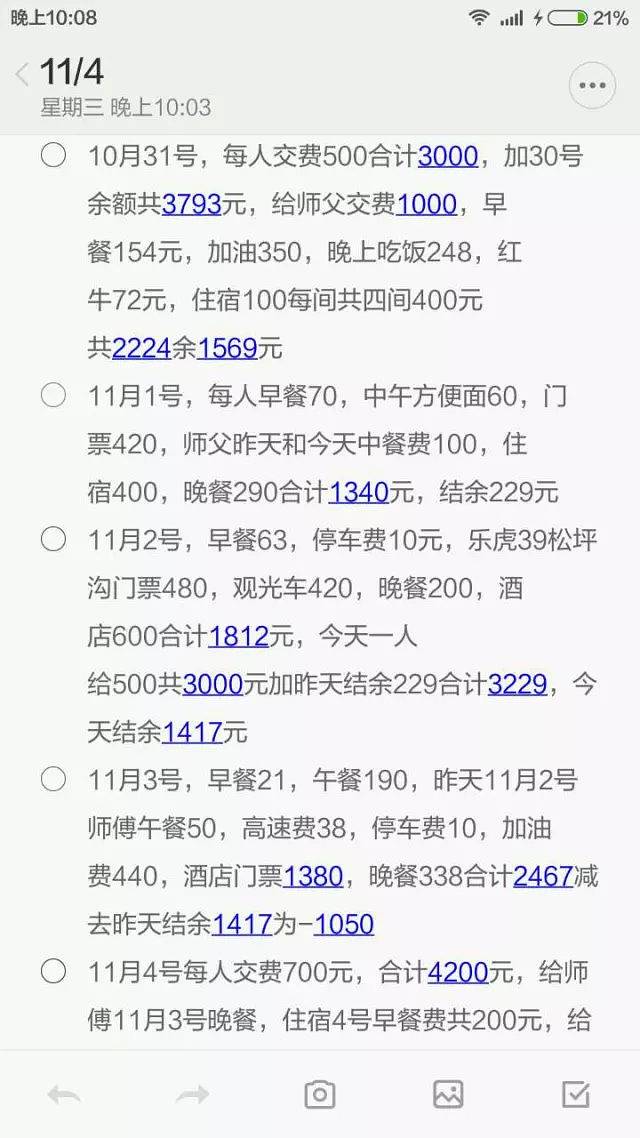Insert an image from the gallery
The height and width of the screenshot is (1138, 640).
coord(448,1095)
